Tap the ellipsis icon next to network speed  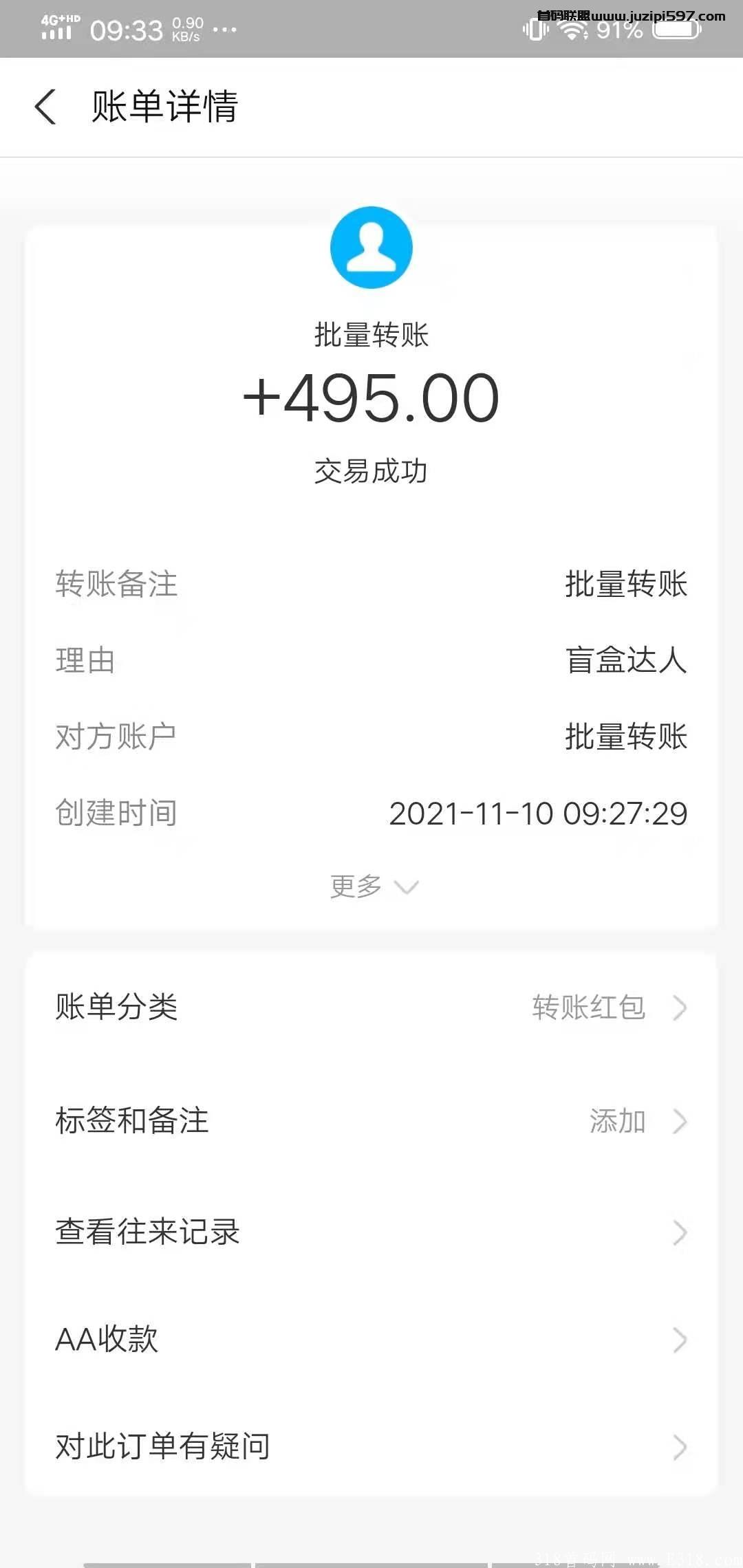[x=220, y=33]
